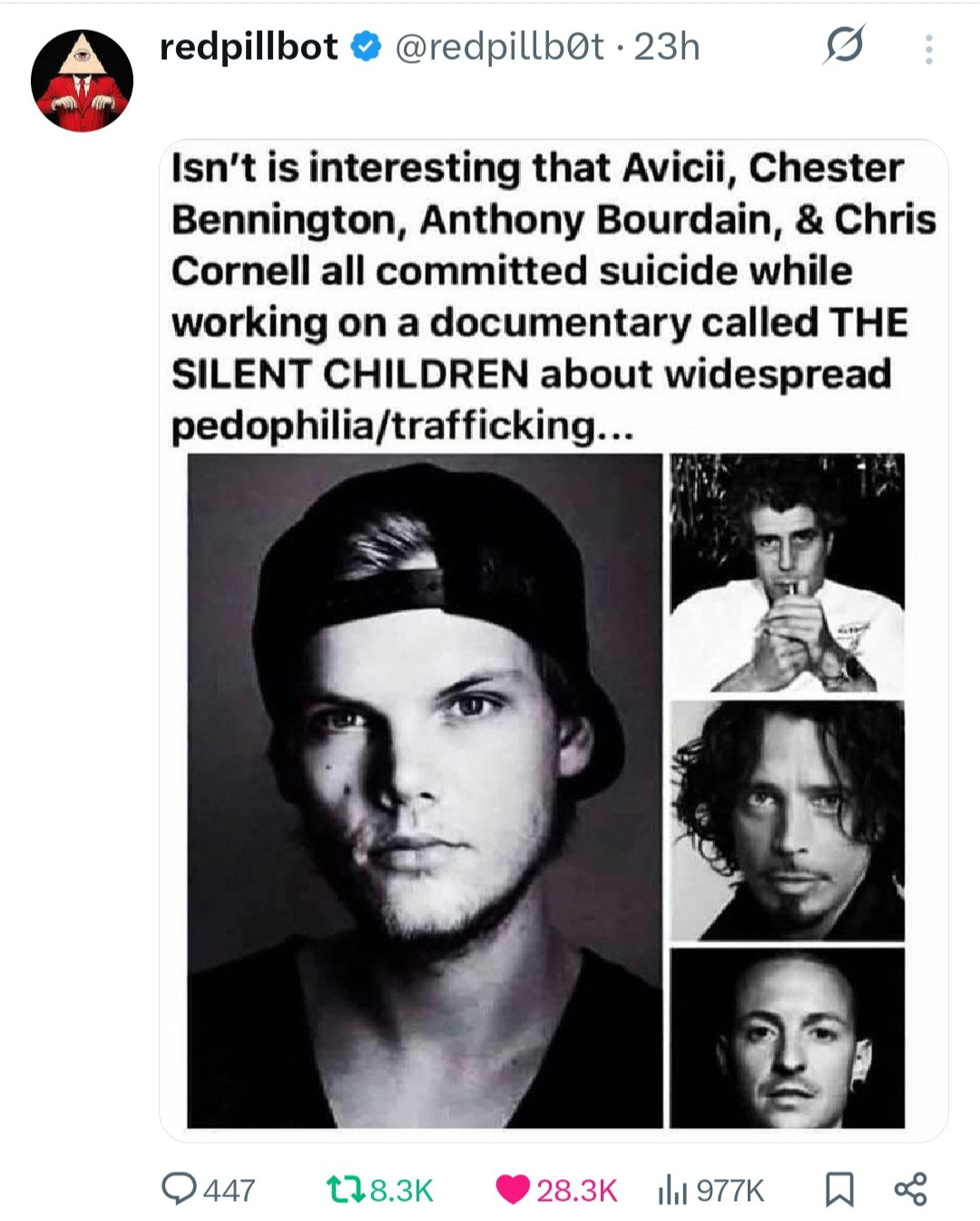Tap the Grok icon on the post
980x1221 pixels.
(843, 44)
